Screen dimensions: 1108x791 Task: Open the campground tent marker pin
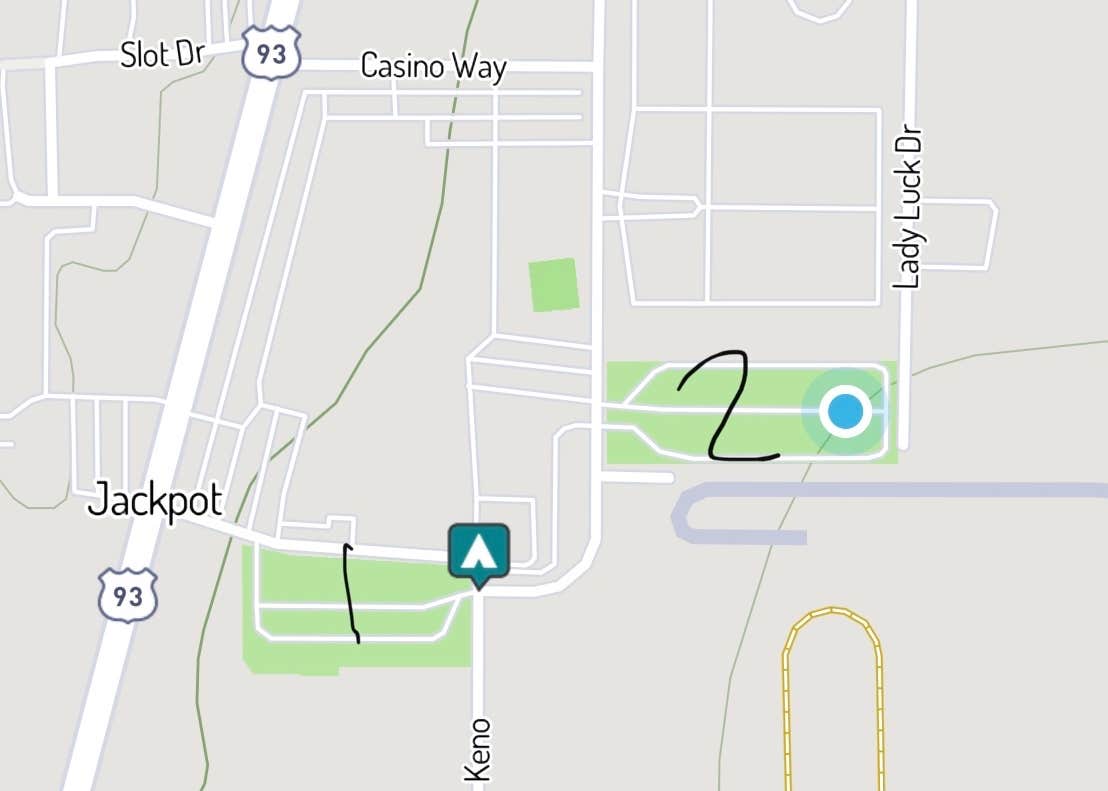click(x=479, y=551)
